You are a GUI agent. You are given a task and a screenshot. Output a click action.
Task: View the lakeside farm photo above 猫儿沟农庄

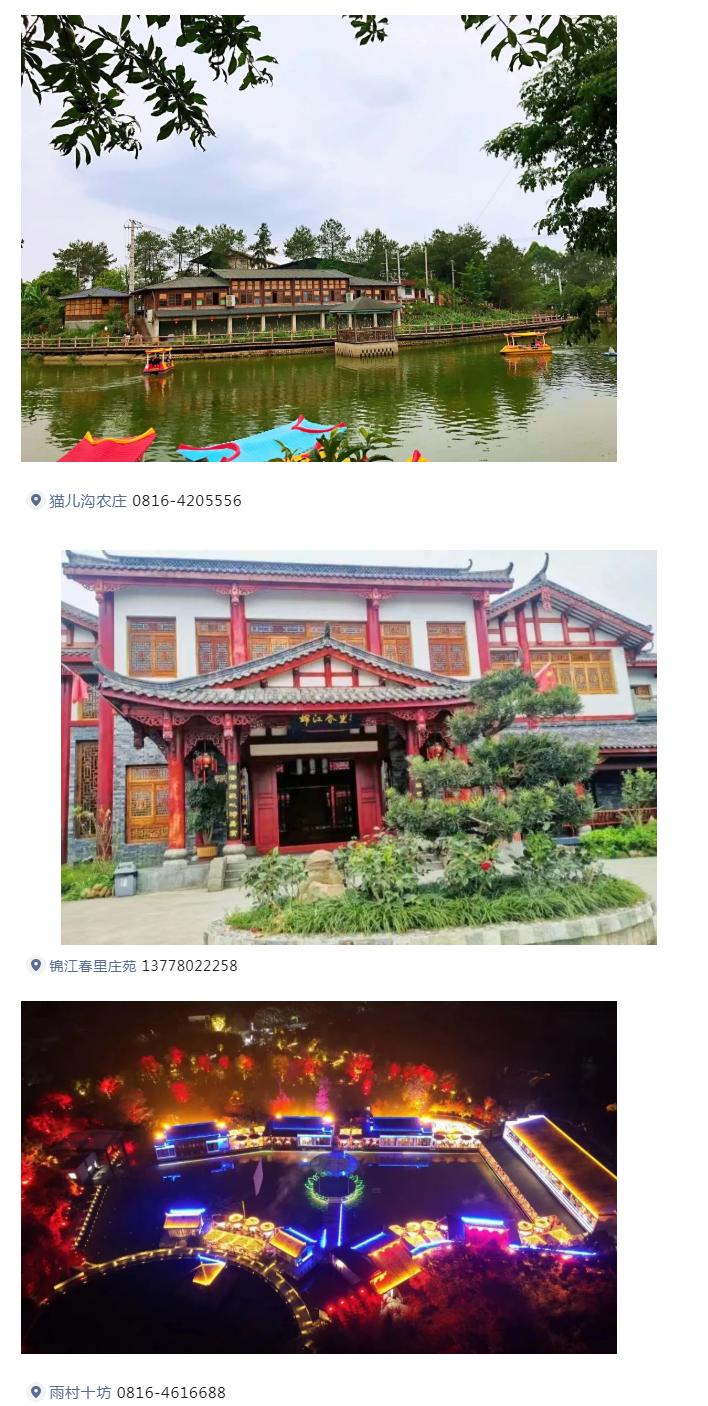319,238
